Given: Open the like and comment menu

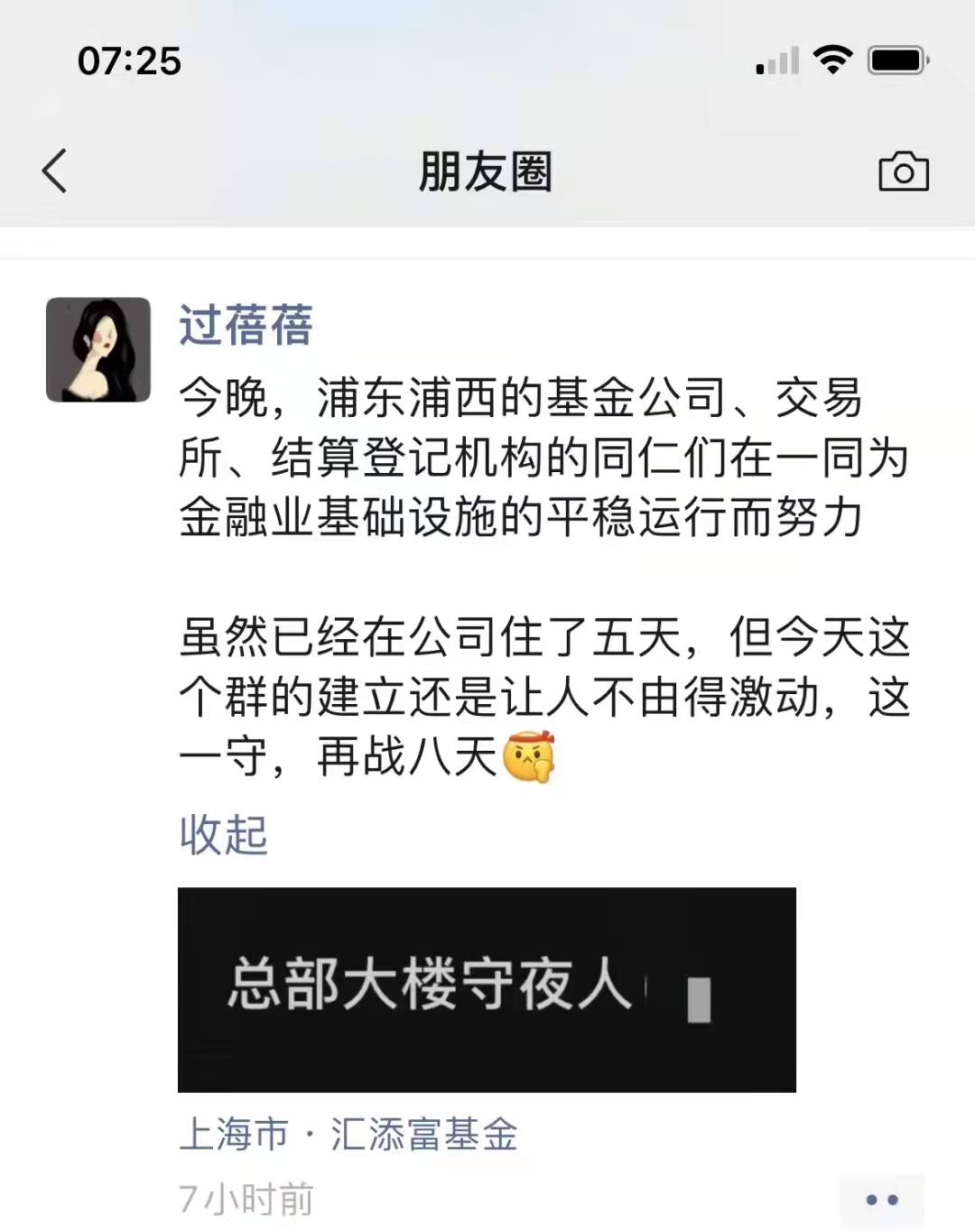Looking at the screenshot, I should click(881, 1200).
